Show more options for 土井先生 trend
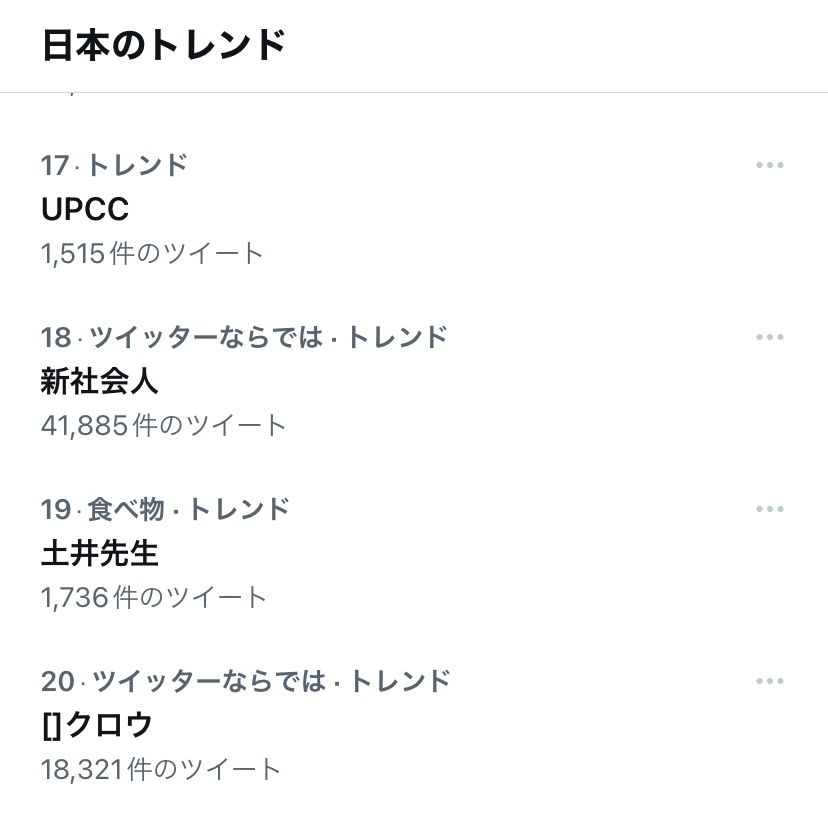Viewport: 828px width, 836px height. click(769, 509)
